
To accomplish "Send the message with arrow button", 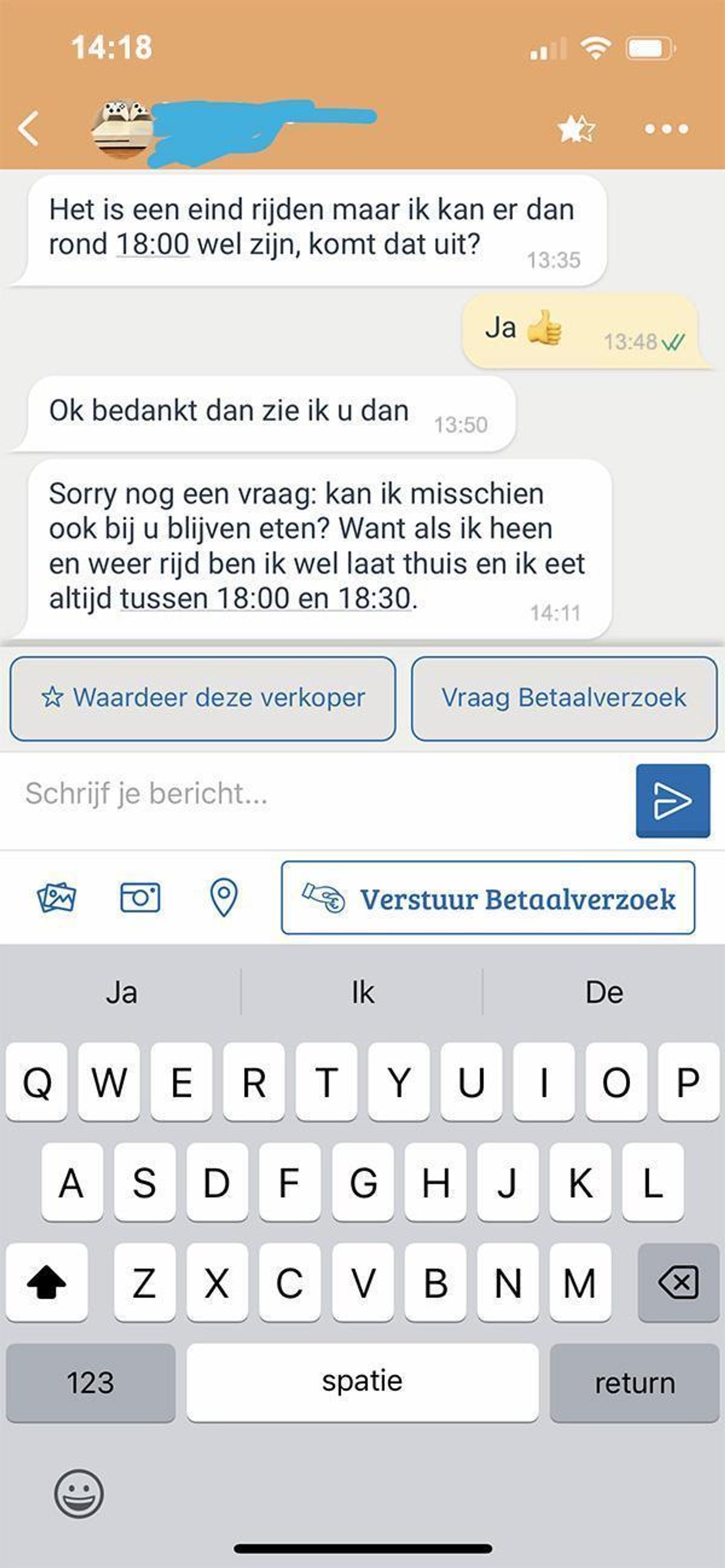I will (x=672, y=800).
